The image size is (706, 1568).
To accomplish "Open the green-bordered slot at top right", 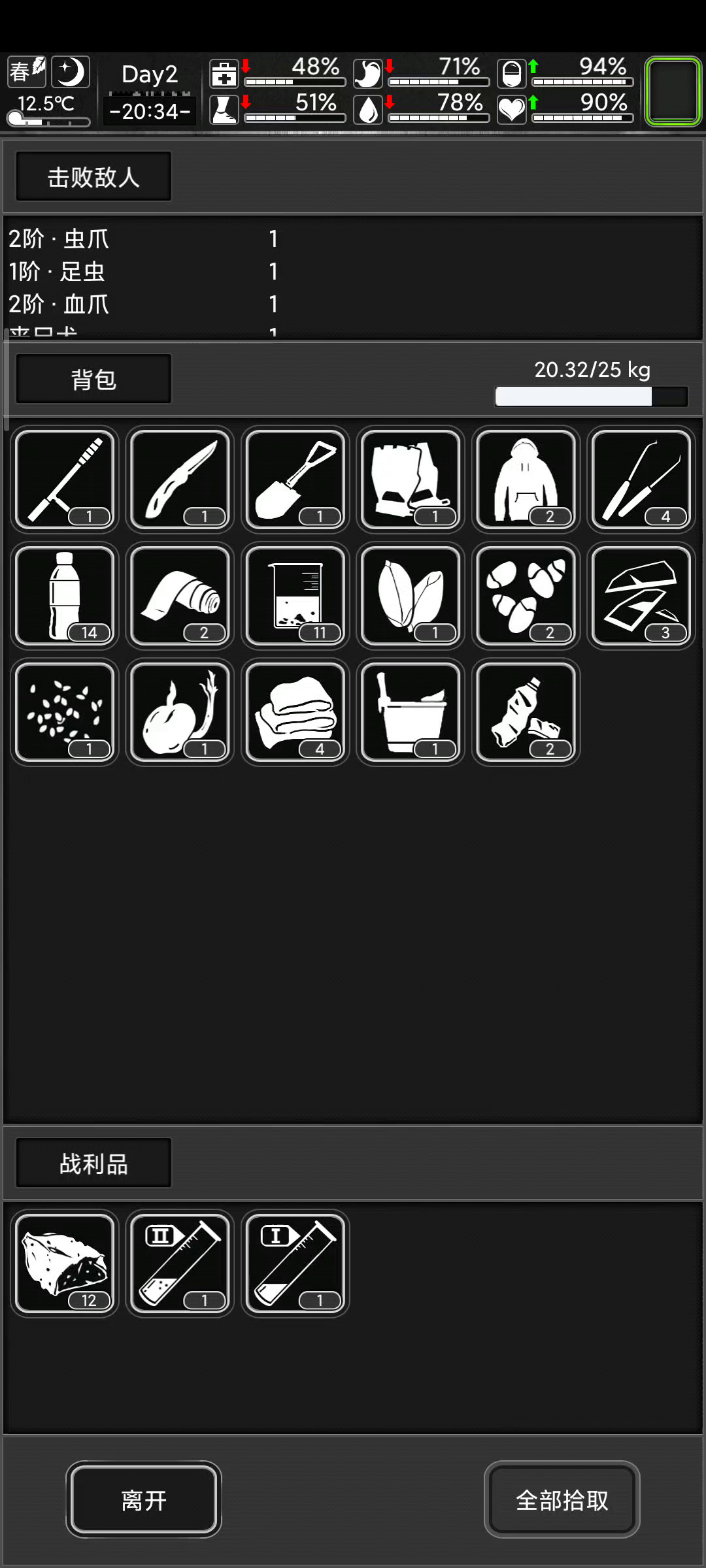I will 673,91.
